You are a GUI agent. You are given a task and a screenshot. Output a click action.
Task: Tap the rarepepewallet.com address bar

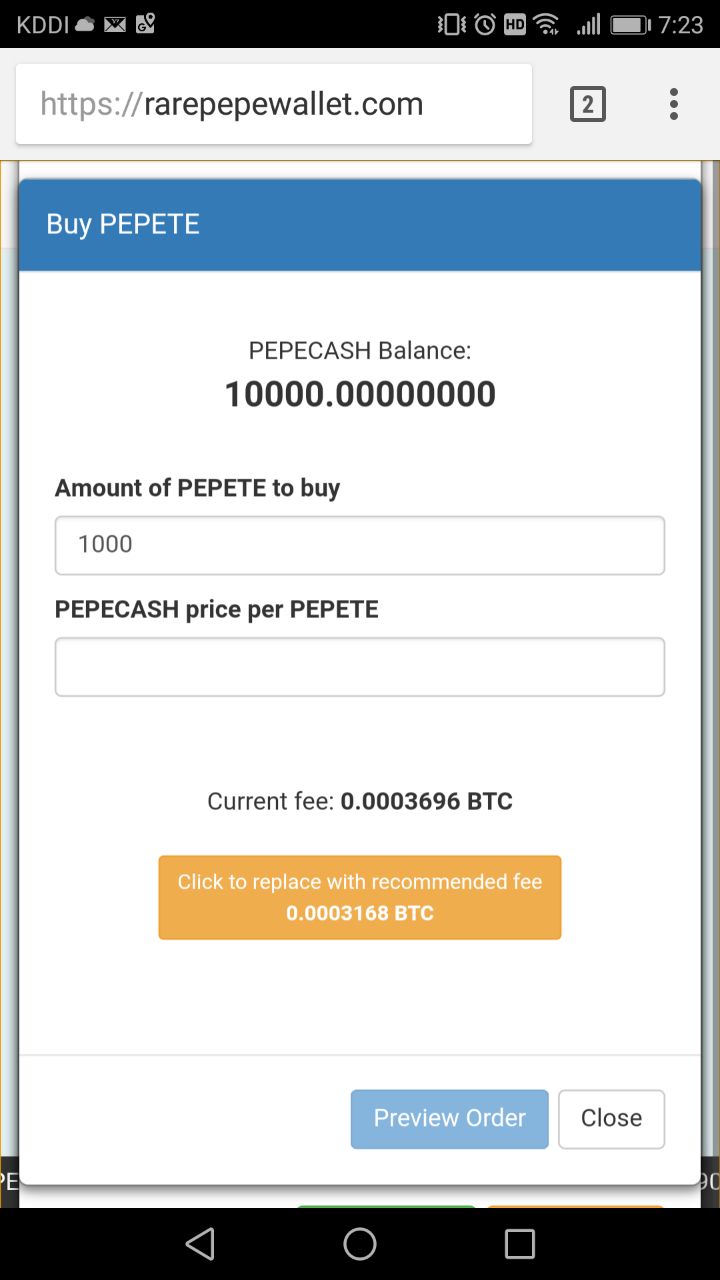(273, 104)
